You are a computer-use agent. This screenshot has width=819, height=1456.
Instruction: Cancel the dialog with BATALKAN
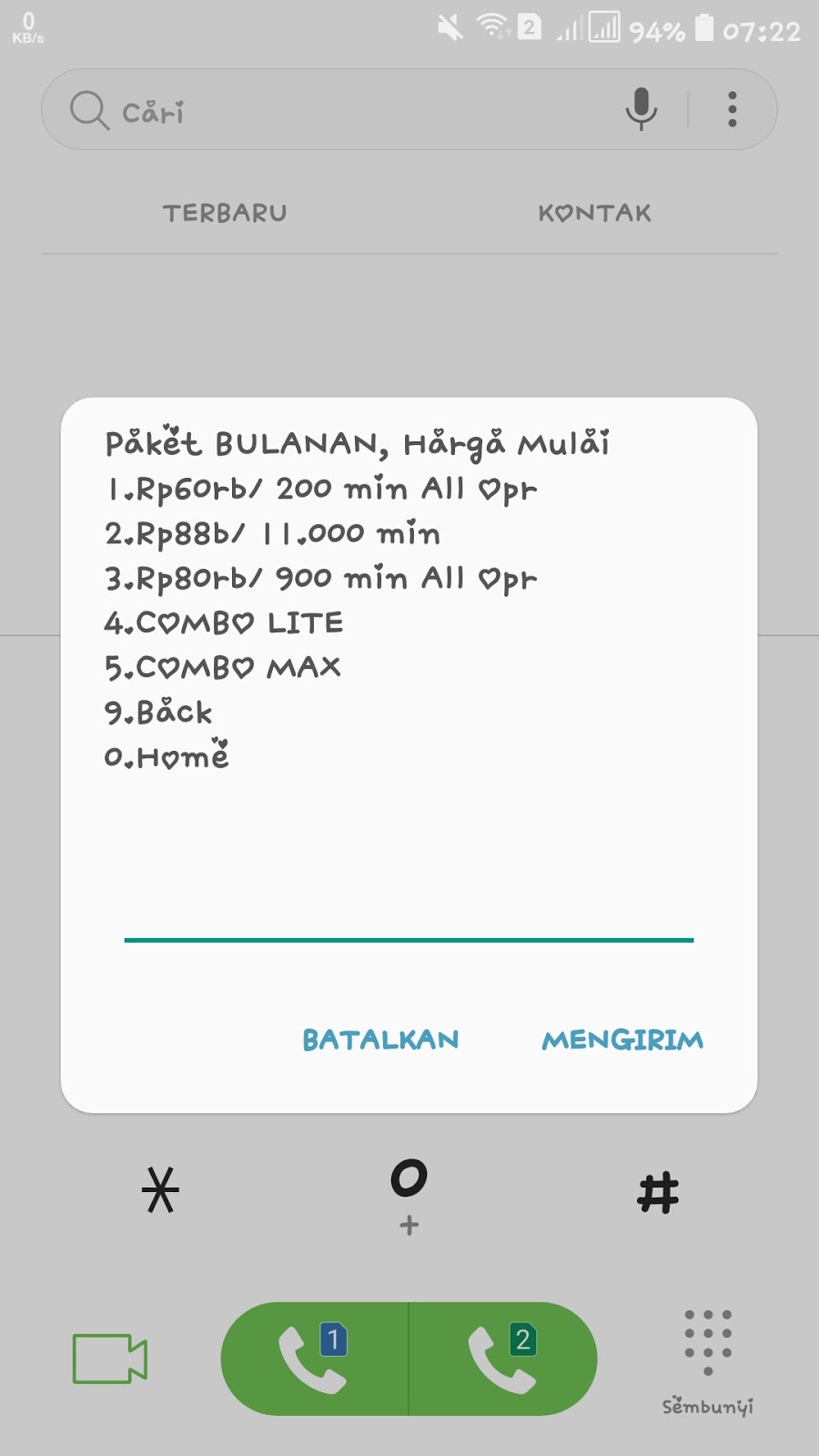click(380, 1039)
